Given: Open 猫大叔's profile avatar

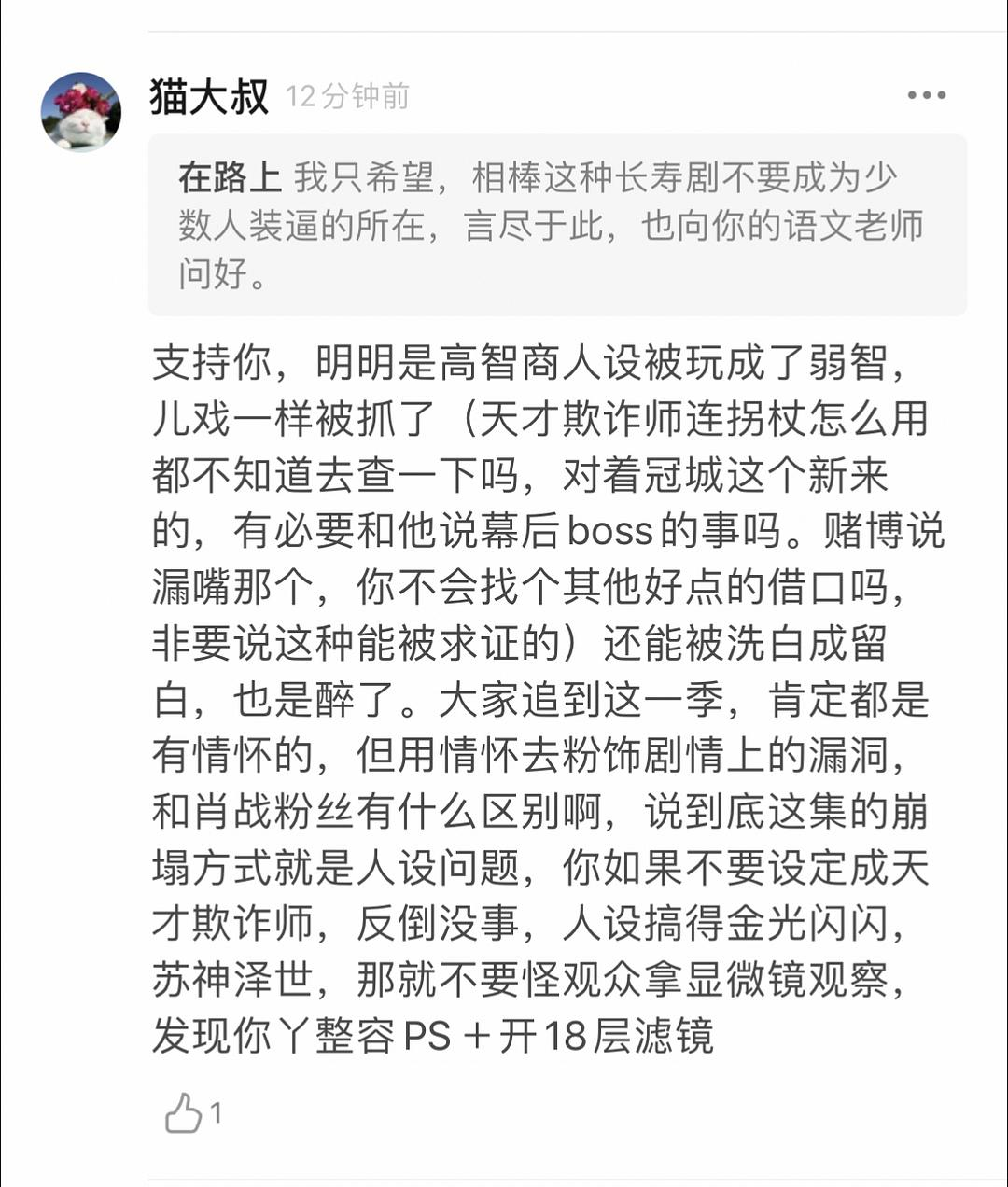Looking at the screenshot, I should (x=81, y=112).
